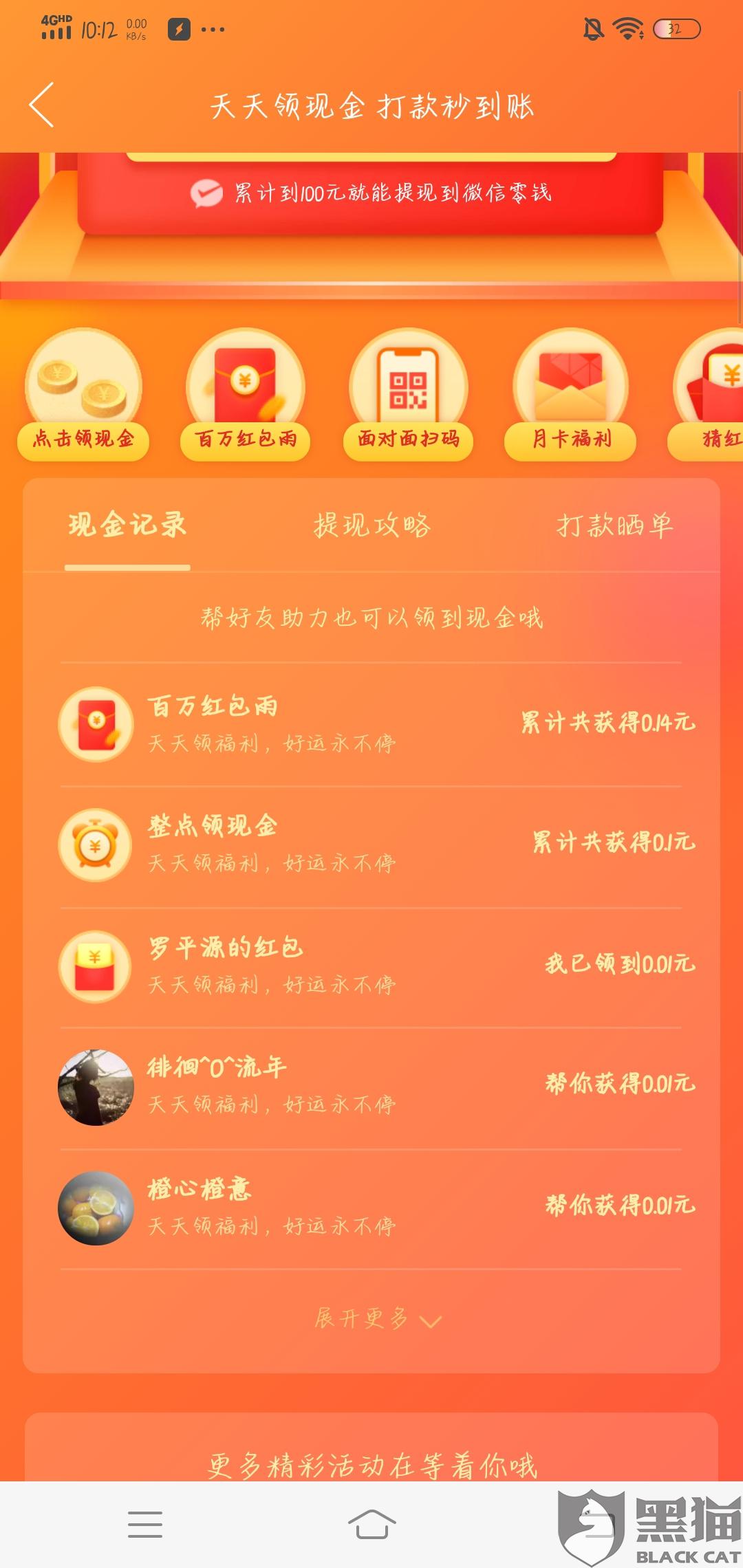Switch to 打款晒单 tab
743x1568 pixels.
tap(614, 526)
